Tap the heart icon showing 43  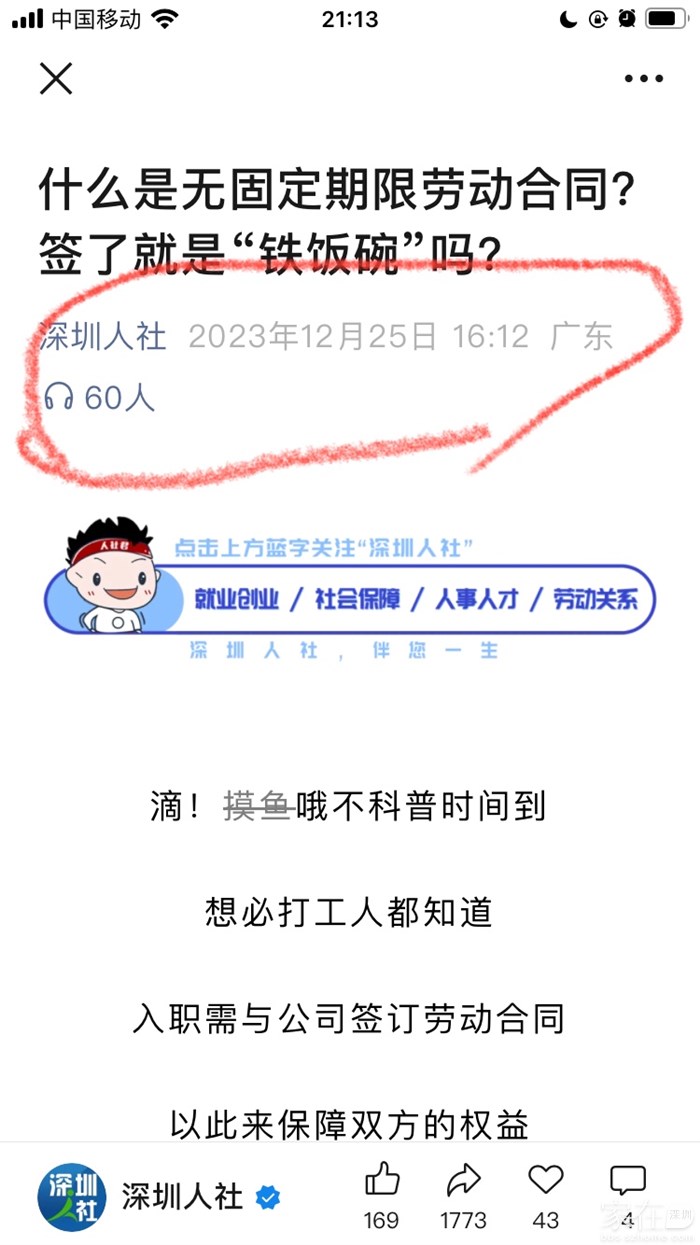pyautogui.click(x=545, y=1180)
